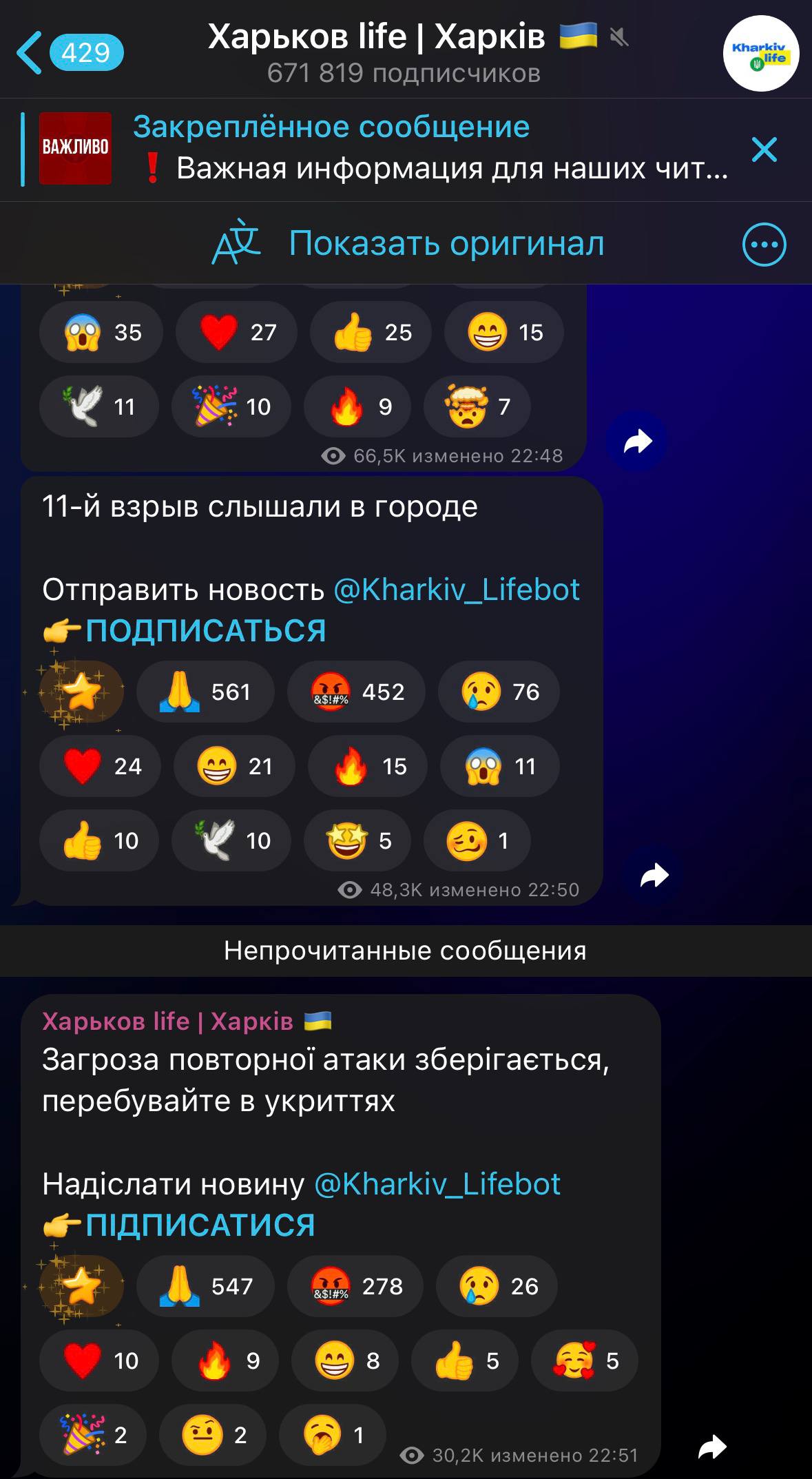Image resolution: width=812 pixels, height=1479 pixels.
Task: Tap the @Kharkiv_Lifebot link in the Загроза post
Action: point(437,1184)
